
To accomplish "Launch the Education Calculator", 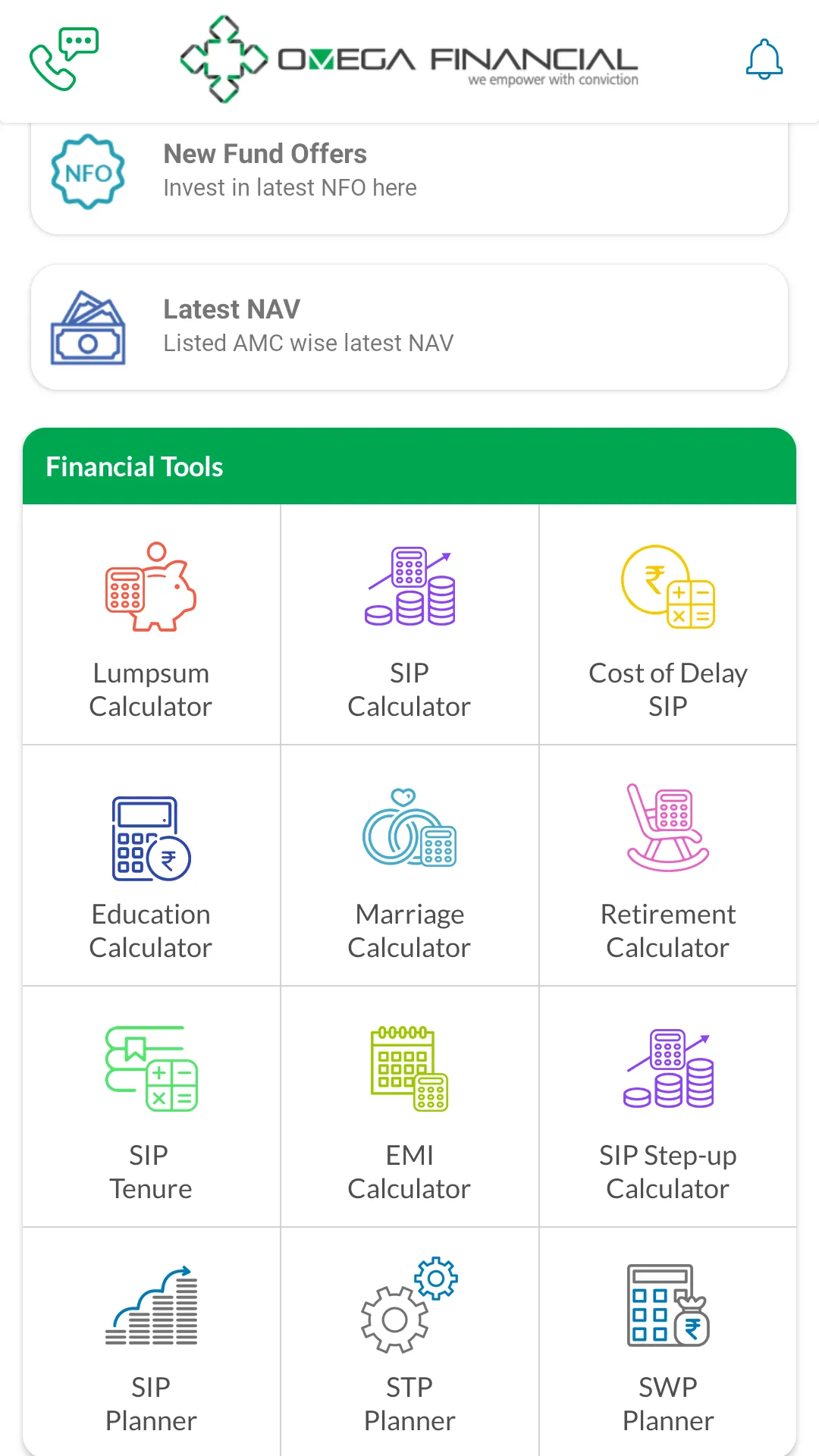I will click(x=150, y=868).
